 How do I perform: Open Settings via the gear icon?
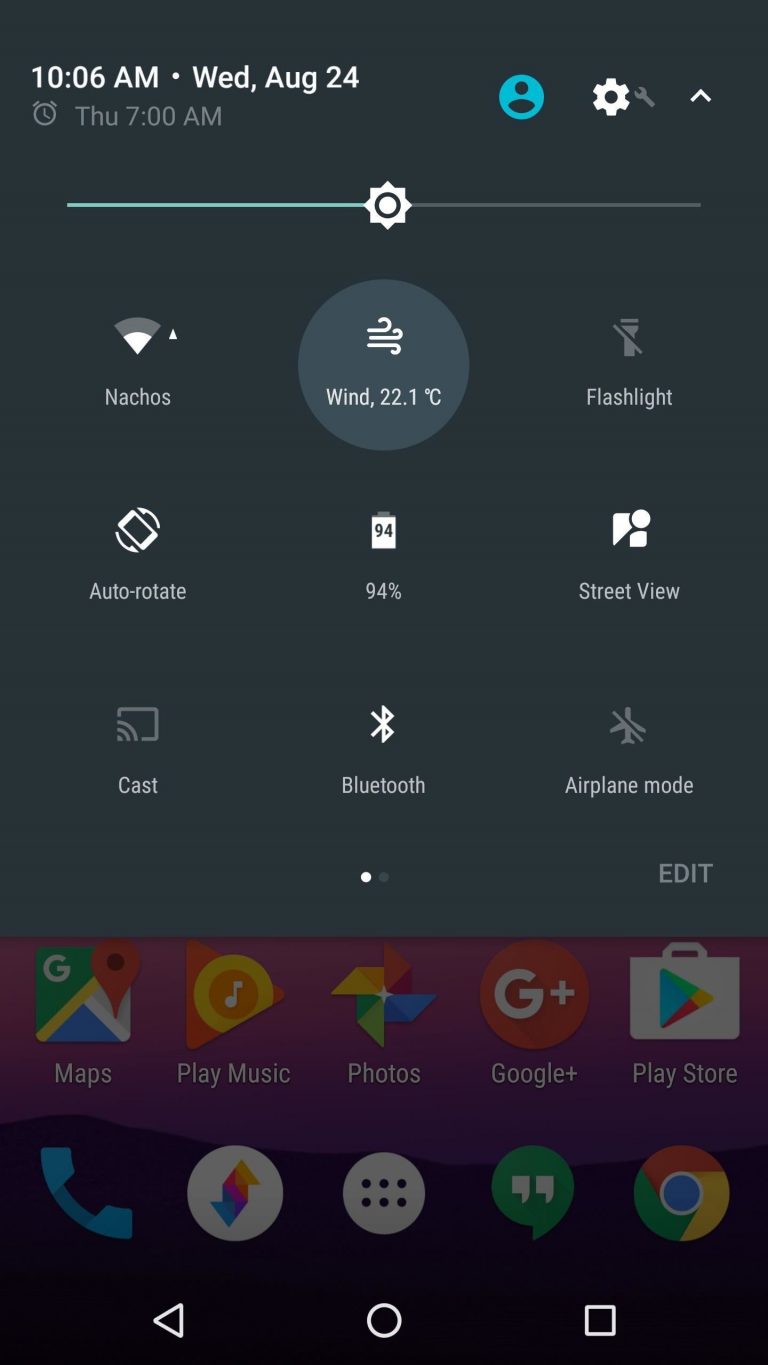click(x=613, y=96)
